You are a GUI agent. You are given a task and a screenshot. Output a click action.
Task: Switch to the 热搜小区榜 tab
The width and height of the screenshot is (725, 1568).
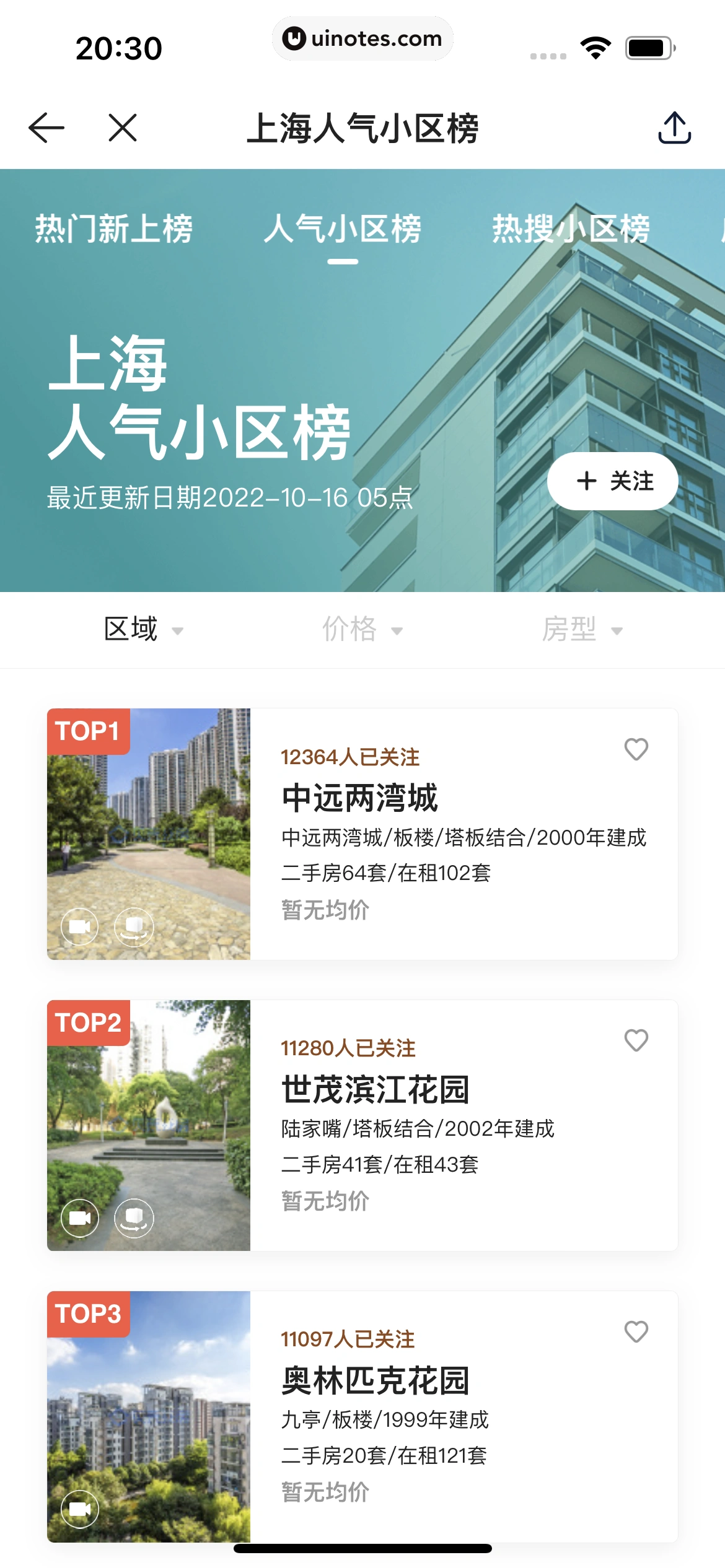tap(571, 229)
